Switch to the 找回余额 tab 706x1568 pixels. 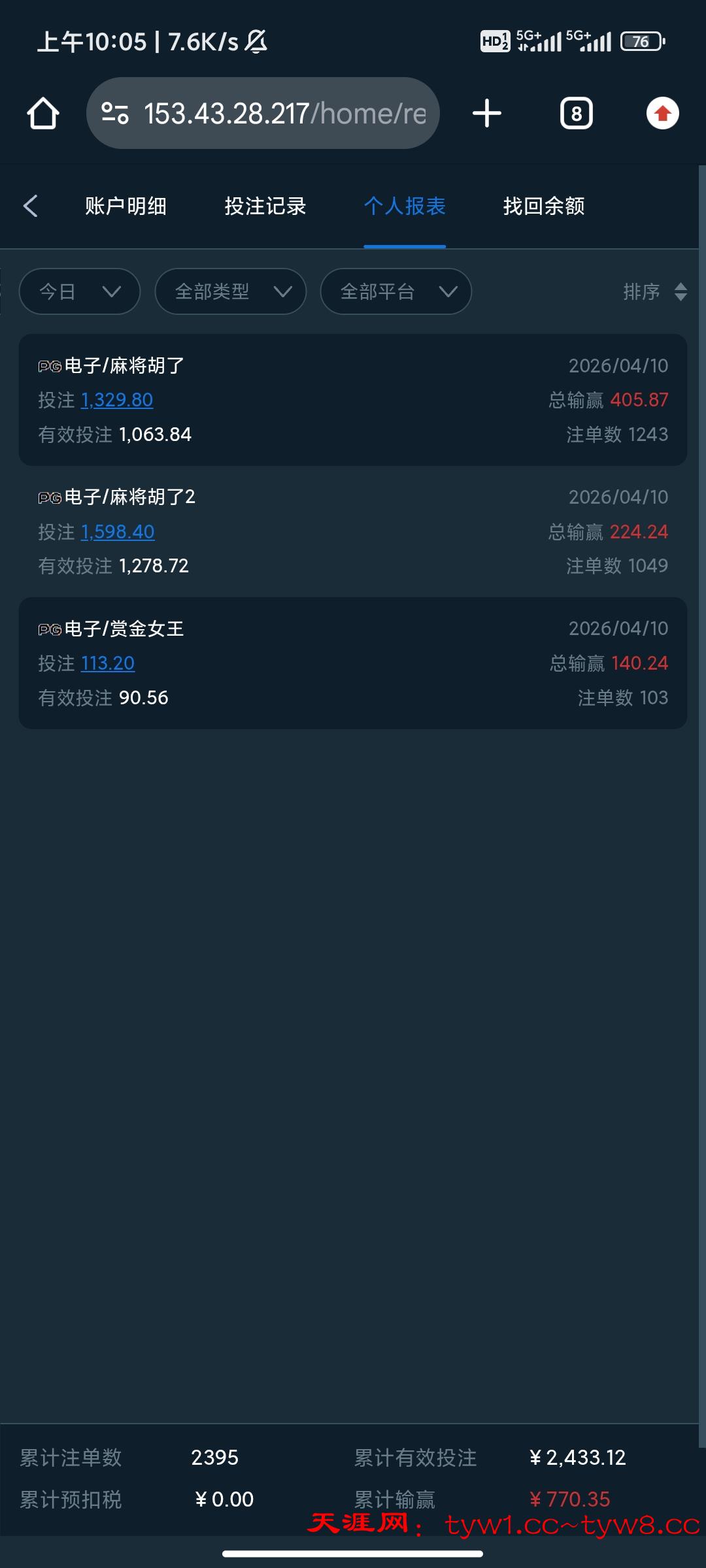coord(544,206)
